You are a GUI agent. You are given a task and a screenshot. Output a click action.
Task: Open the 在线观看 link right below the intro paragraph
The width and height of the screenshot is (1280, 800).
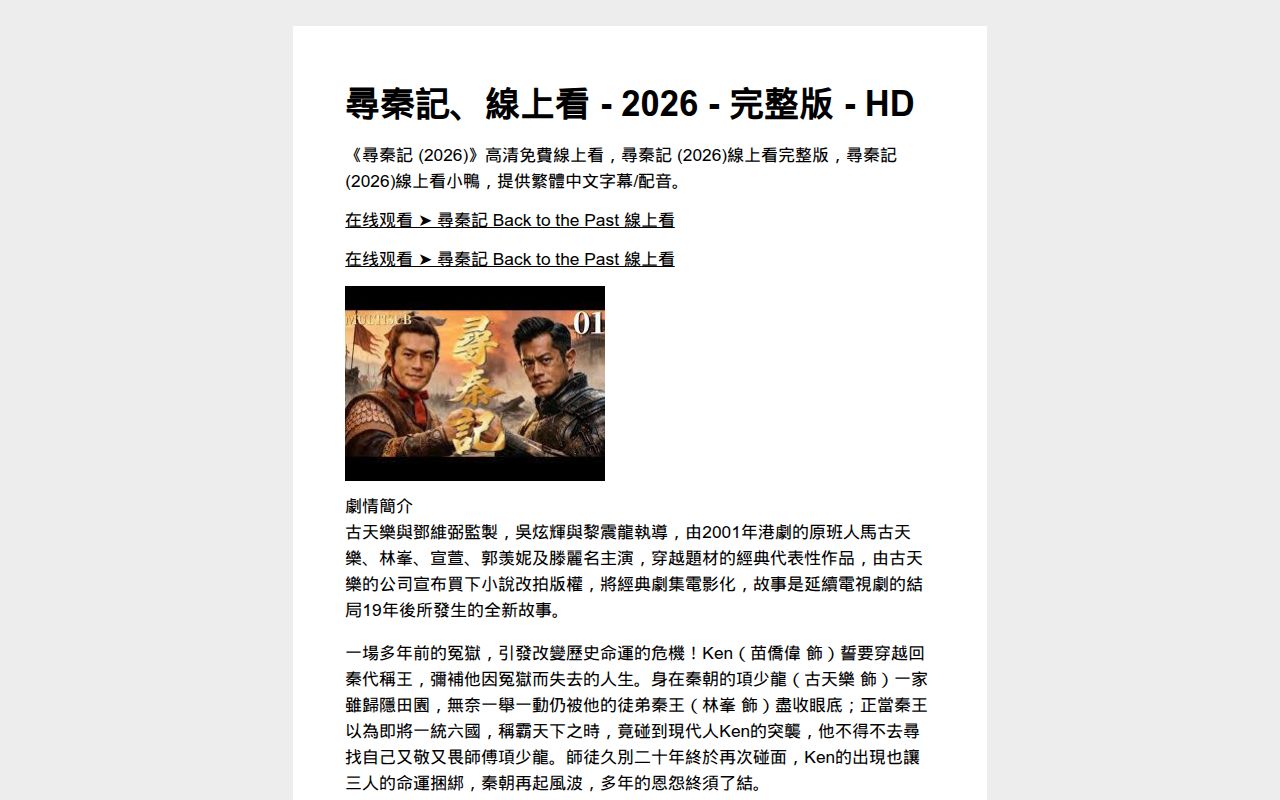click(x=509, y=220)
